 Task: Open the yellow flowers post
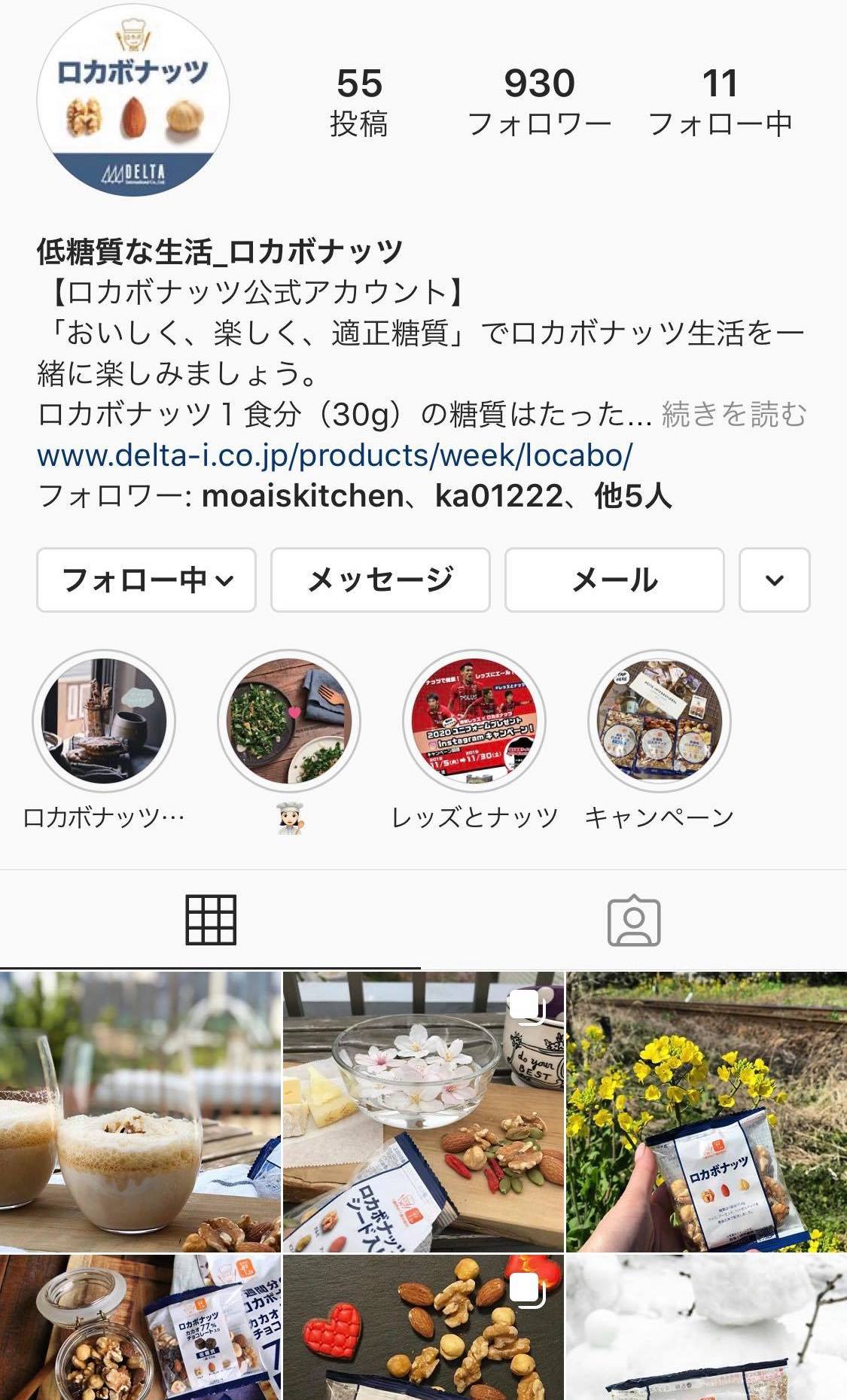click(706, 1112)
